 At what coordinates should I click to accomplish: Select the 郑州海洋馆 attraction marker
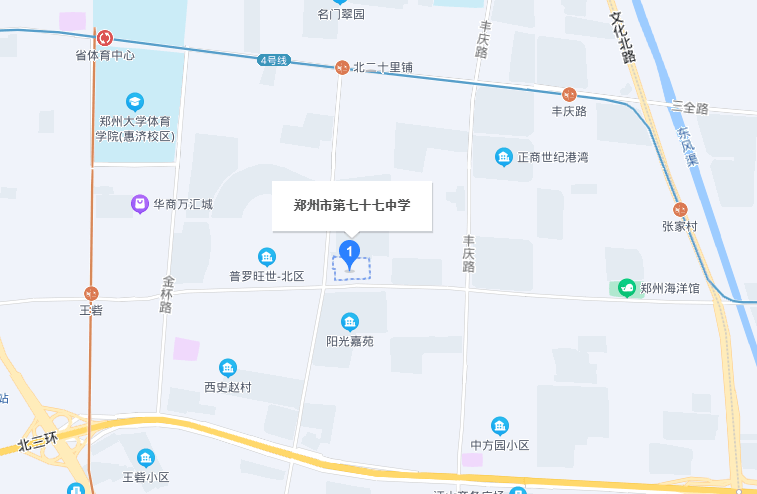click(x=626, y=288)
